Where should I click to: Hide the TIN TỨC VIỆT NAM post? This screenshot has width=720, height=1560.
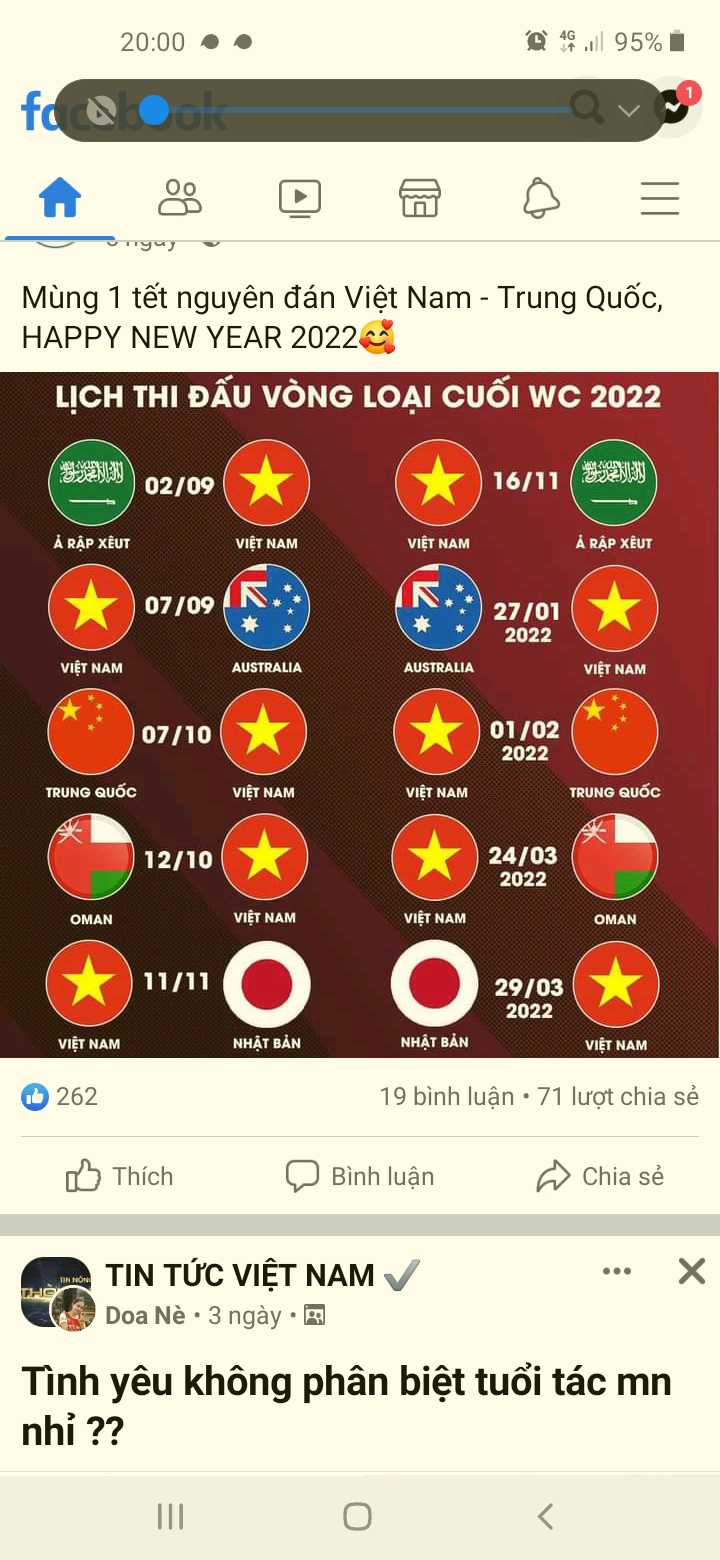point(692,1272)
